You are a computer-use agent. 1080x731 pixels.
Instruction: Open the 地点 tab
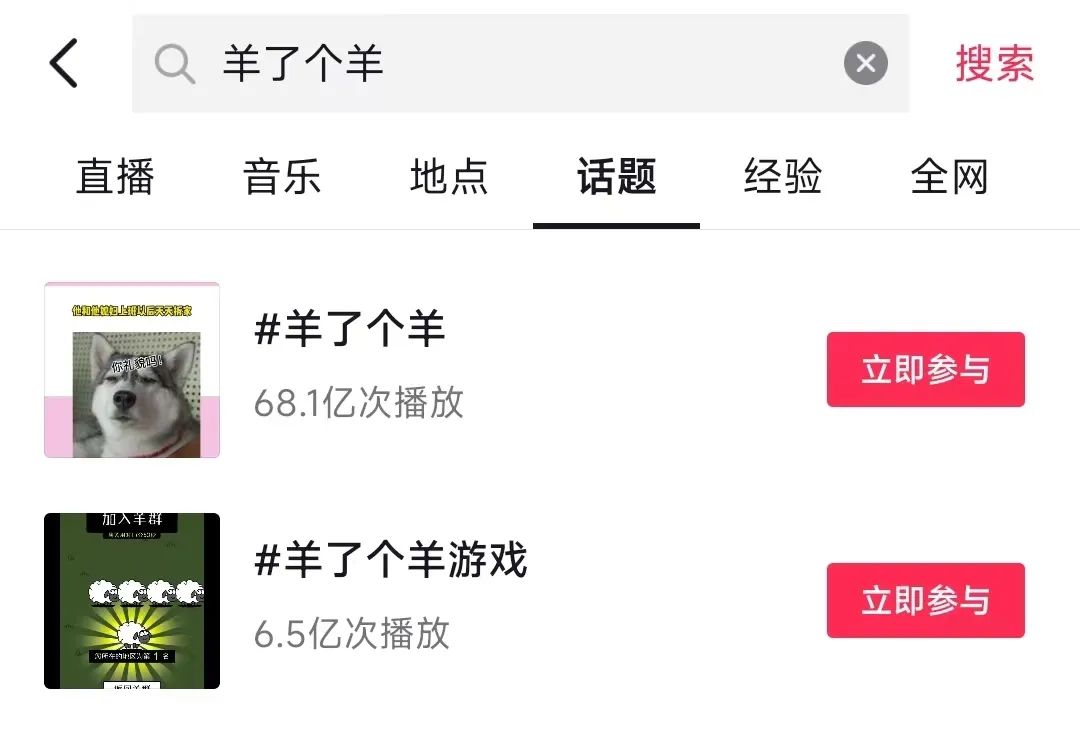click(449, 178)
